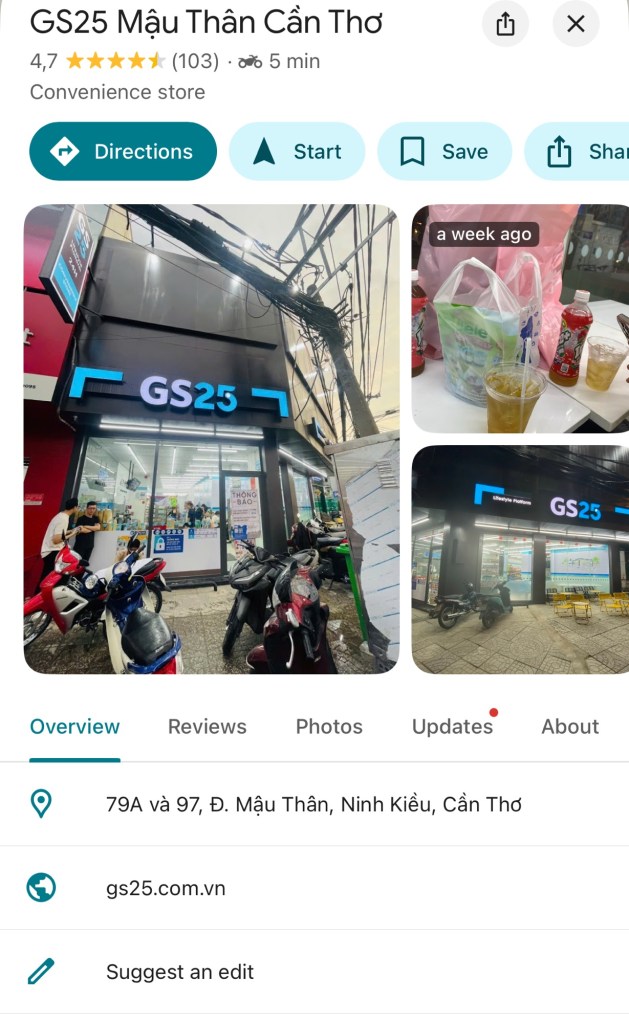Tap the address row on Đ. Mậu Thân

(314, 804)
